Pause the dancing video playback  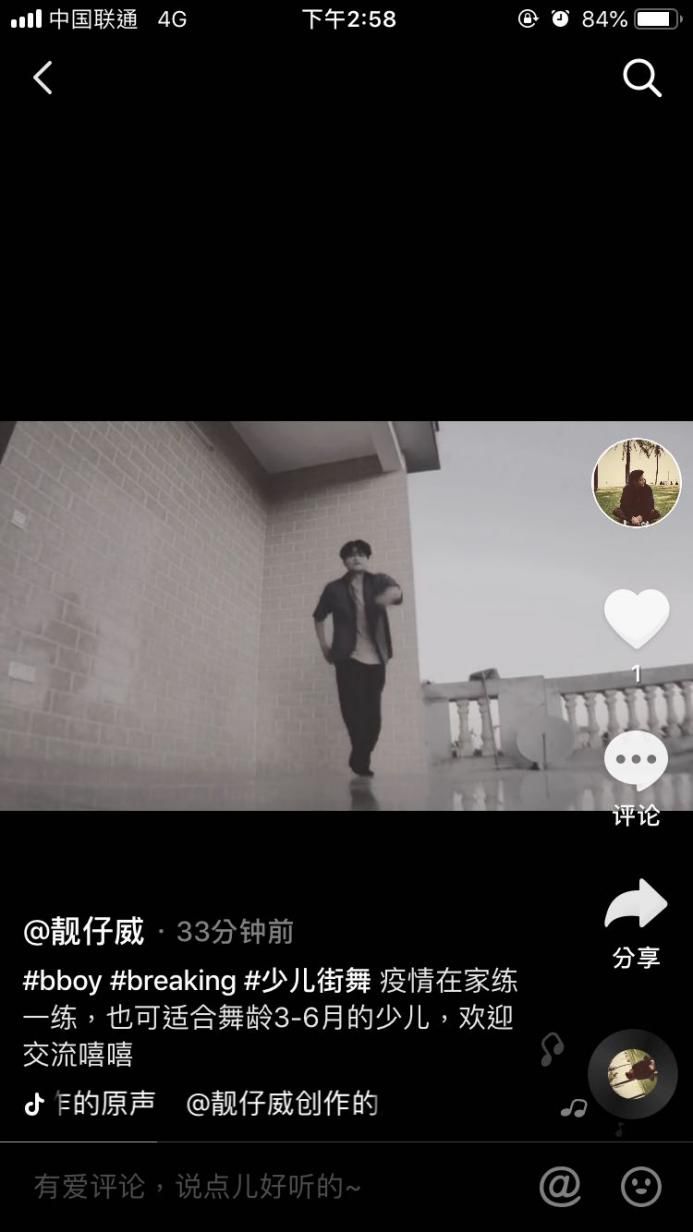coord(300,615)
